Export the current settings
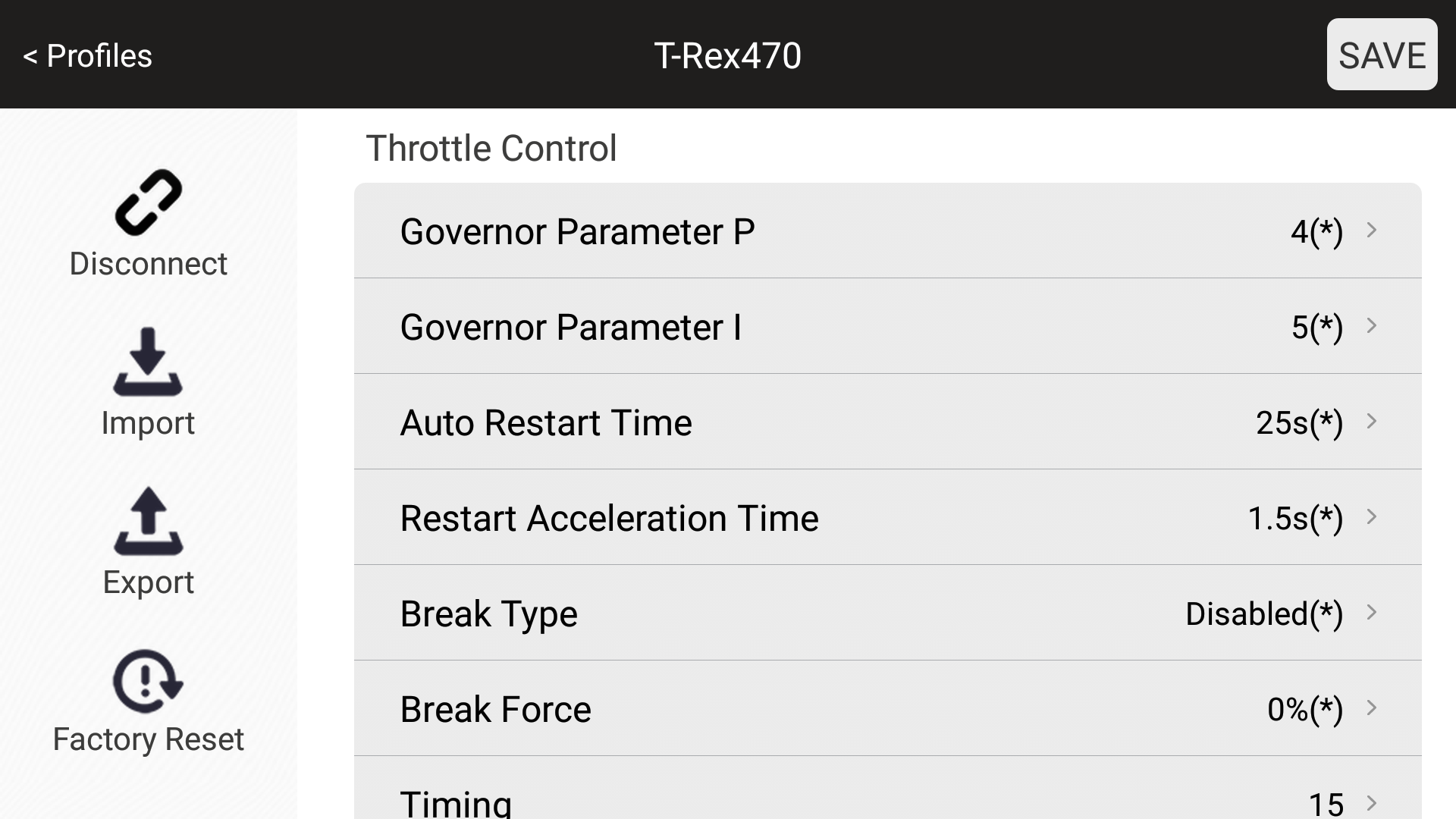Viewport: 1456px width, 819px height. click(148, 542)
